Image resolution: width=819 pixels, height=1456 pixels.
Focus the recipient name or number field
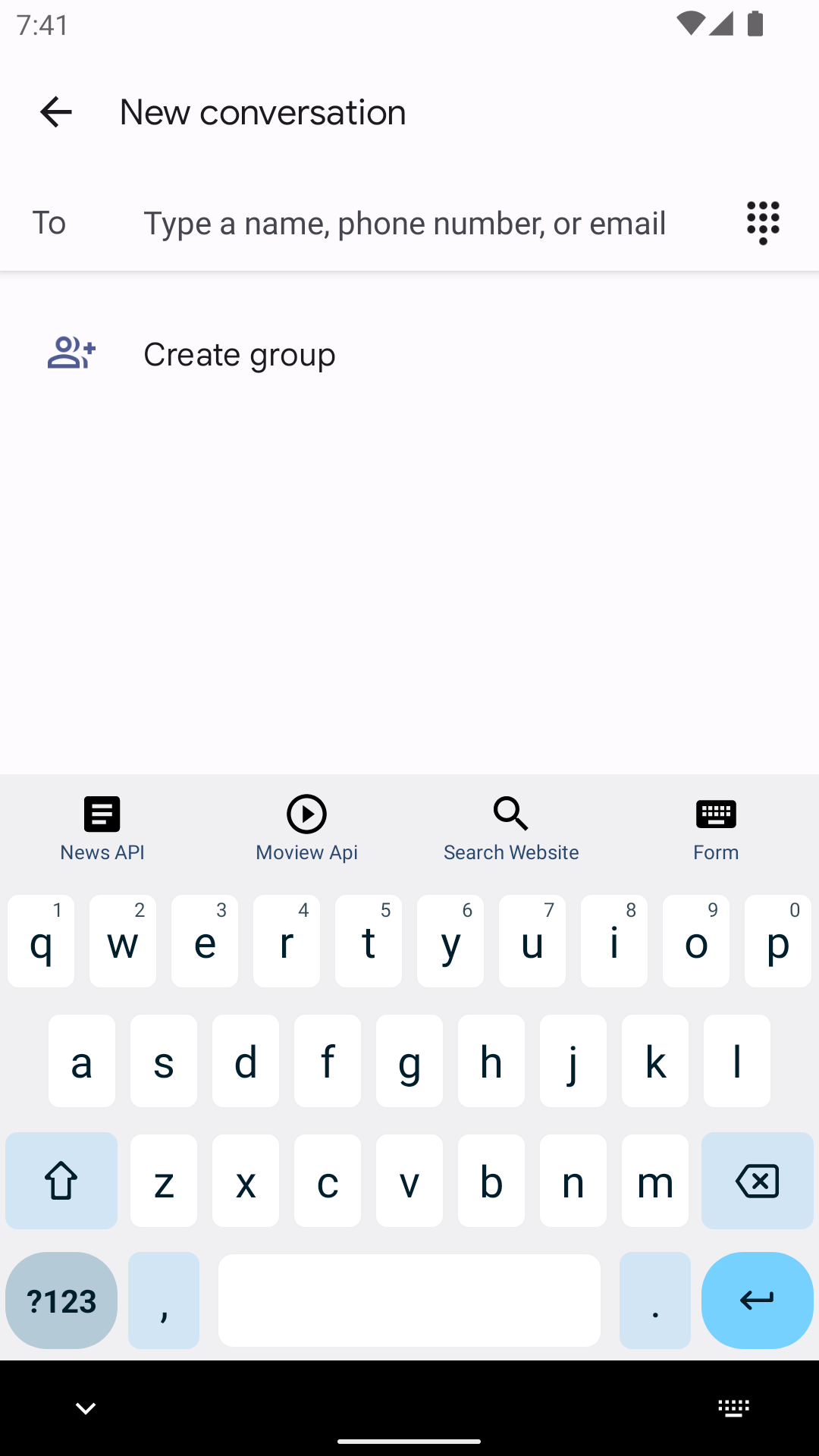tap(404, 223)
